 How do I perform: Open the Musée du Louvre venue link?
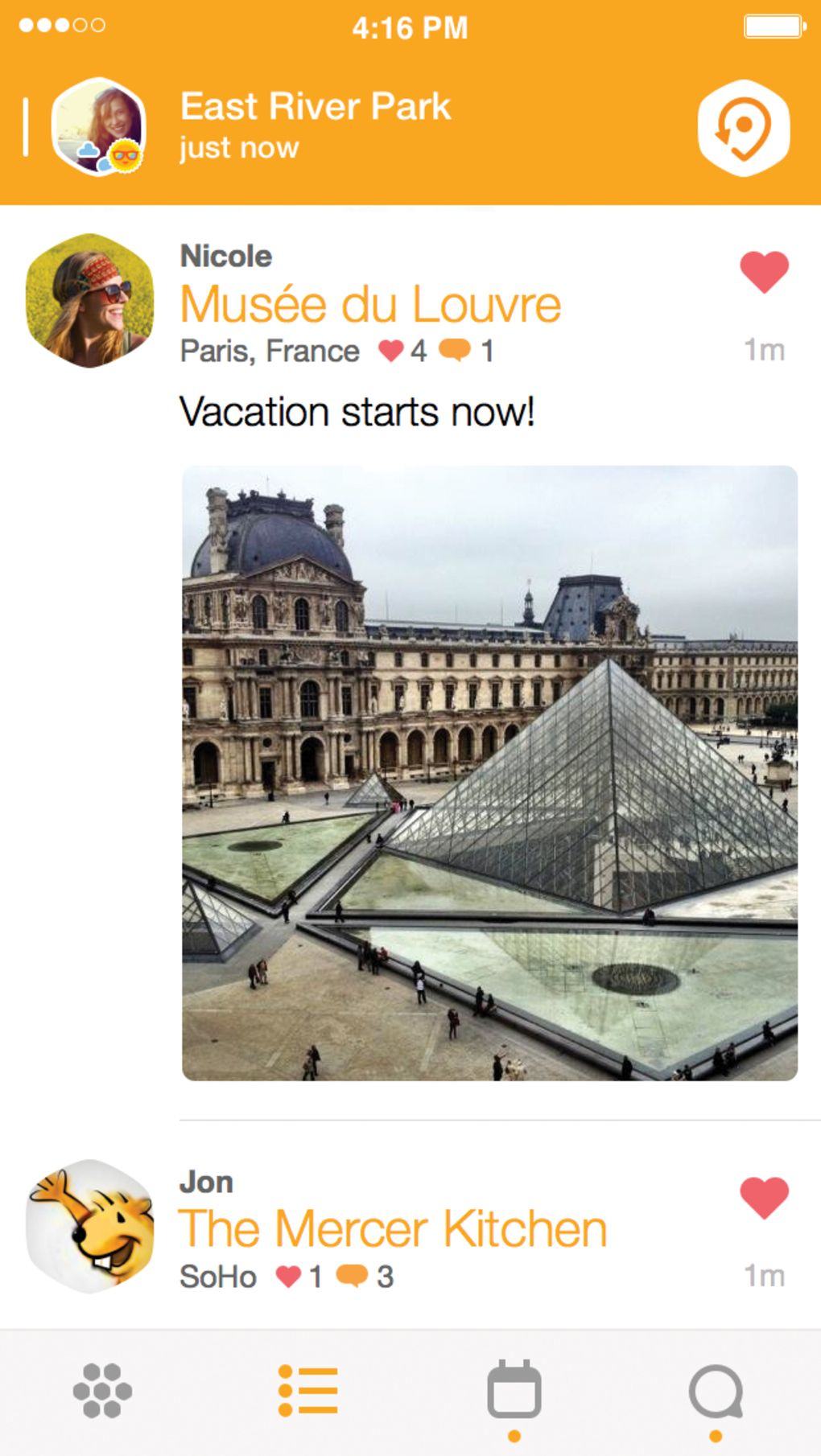[370, 305]
